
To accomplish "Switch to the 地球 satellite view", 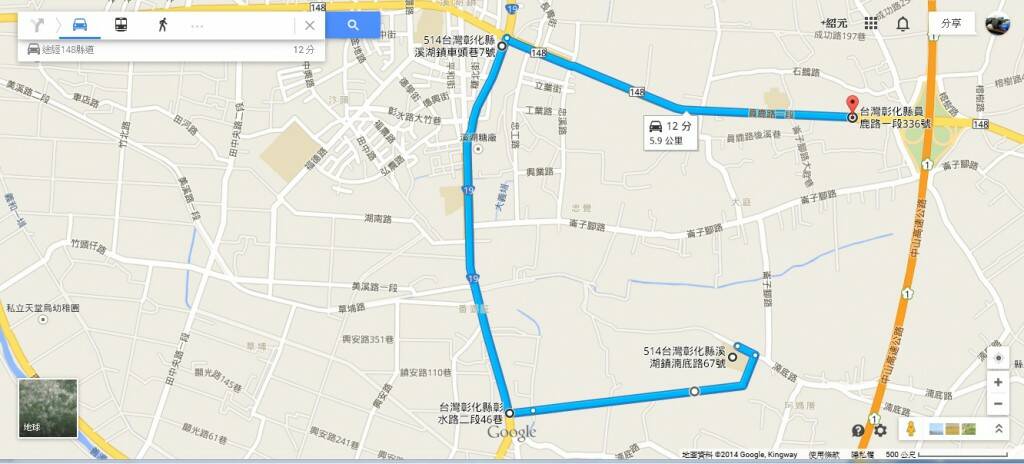I will (48, 408).
